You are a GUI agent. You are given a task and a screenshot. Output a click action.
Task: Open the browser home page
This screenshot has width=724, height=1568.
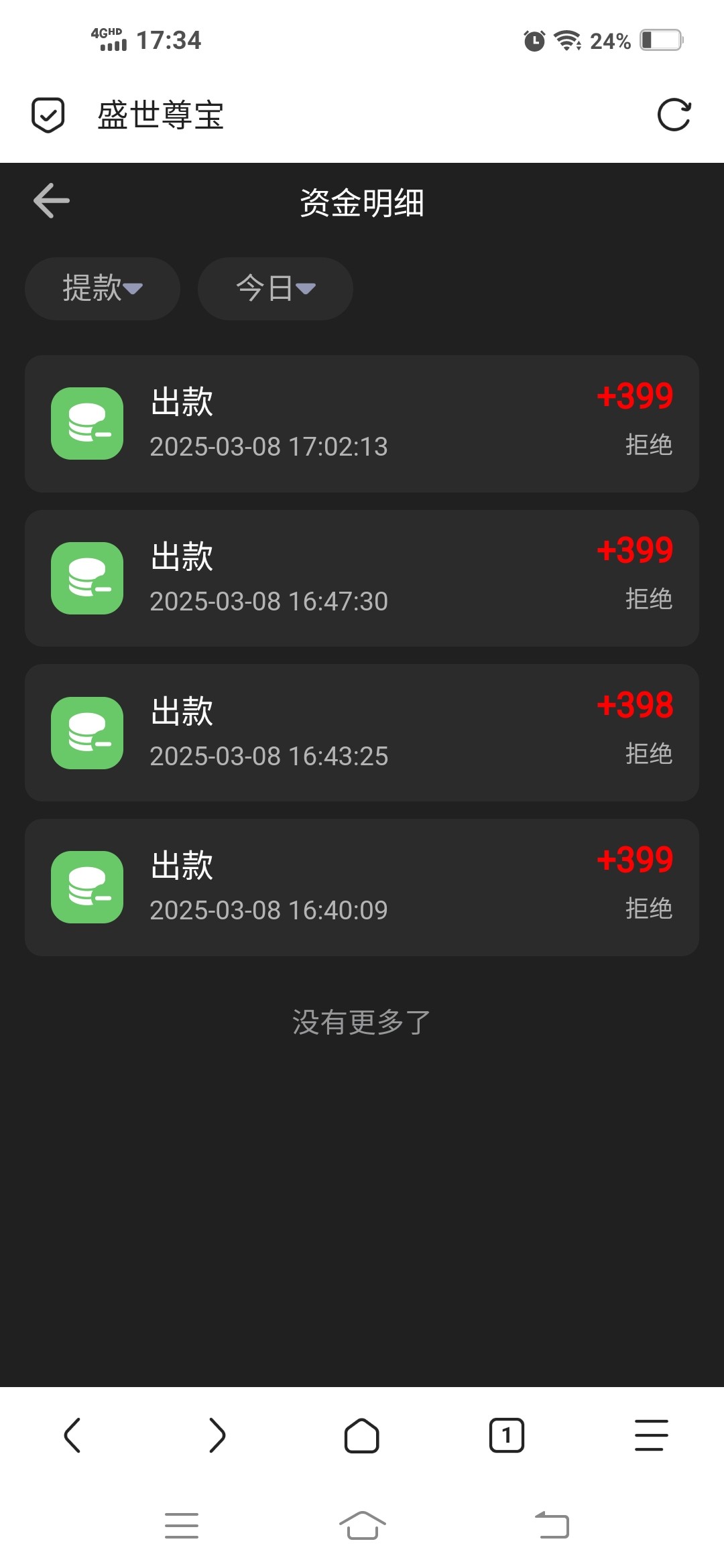(x=362, y=1436)
